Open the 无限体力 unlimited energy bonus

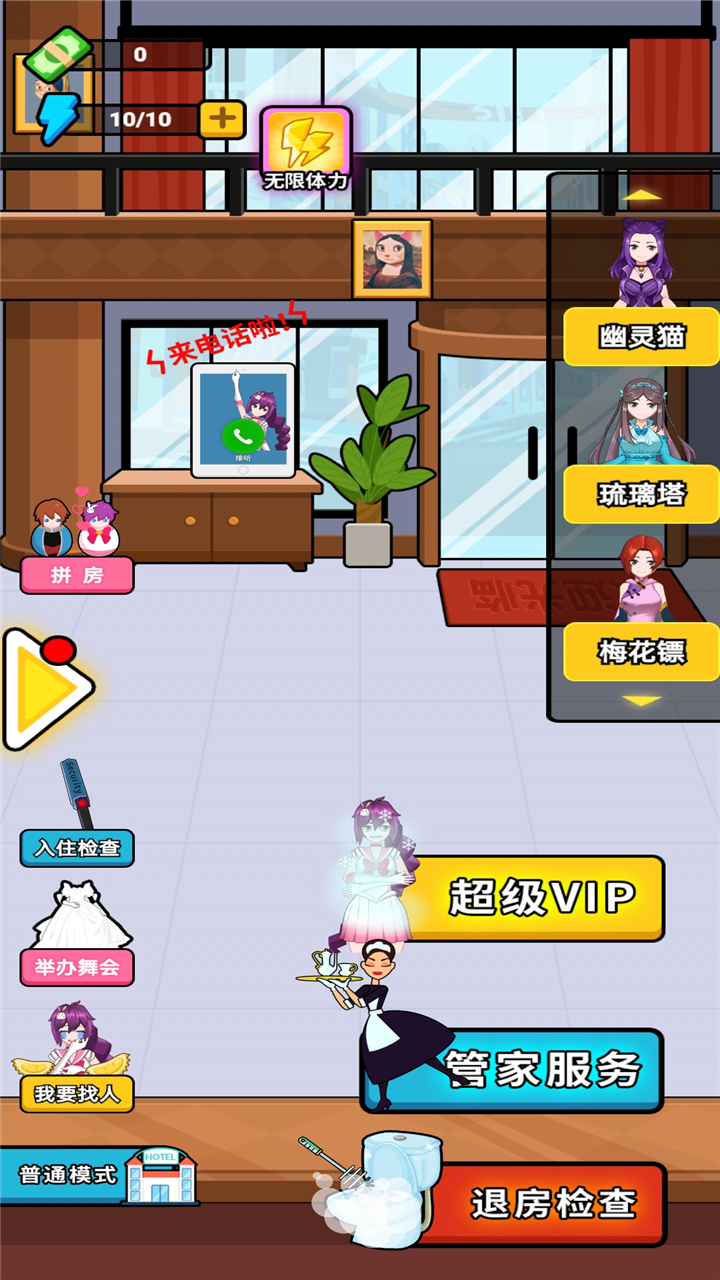point(305,150)
